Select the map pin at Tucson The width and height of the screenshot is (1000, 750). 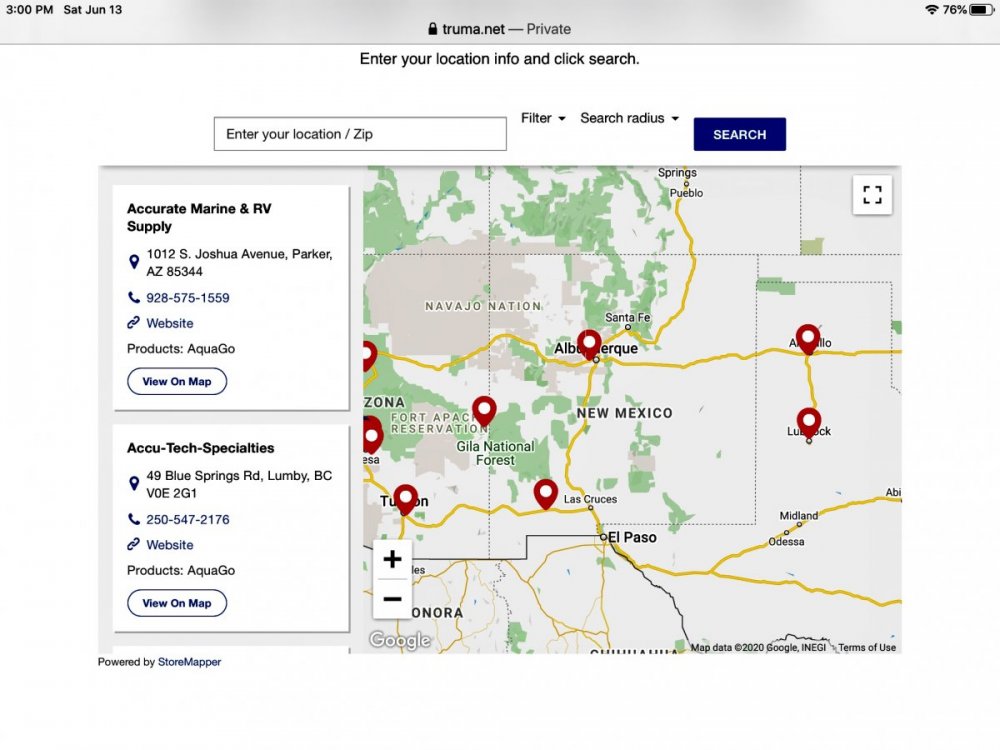pos(405,497)
